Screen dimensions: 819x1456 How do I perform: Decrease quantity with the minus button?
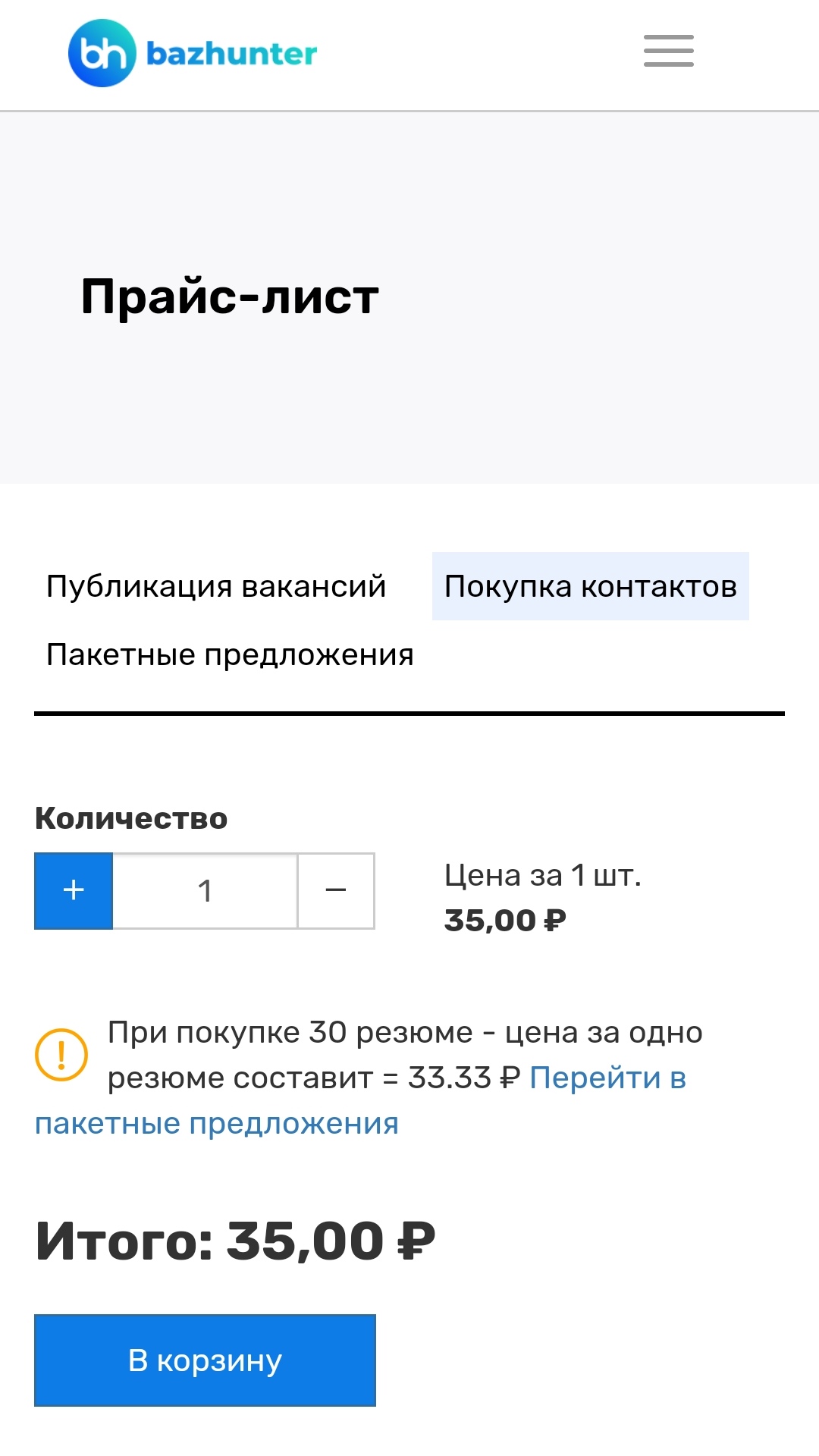coord(336,890)
